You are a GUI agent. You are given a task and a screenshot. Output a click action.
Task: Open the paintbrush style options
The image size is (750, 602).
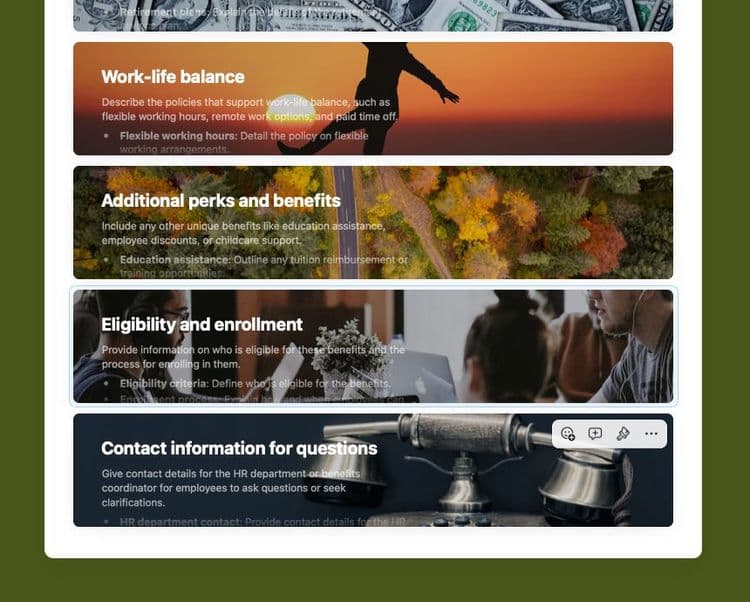(623, 434)
